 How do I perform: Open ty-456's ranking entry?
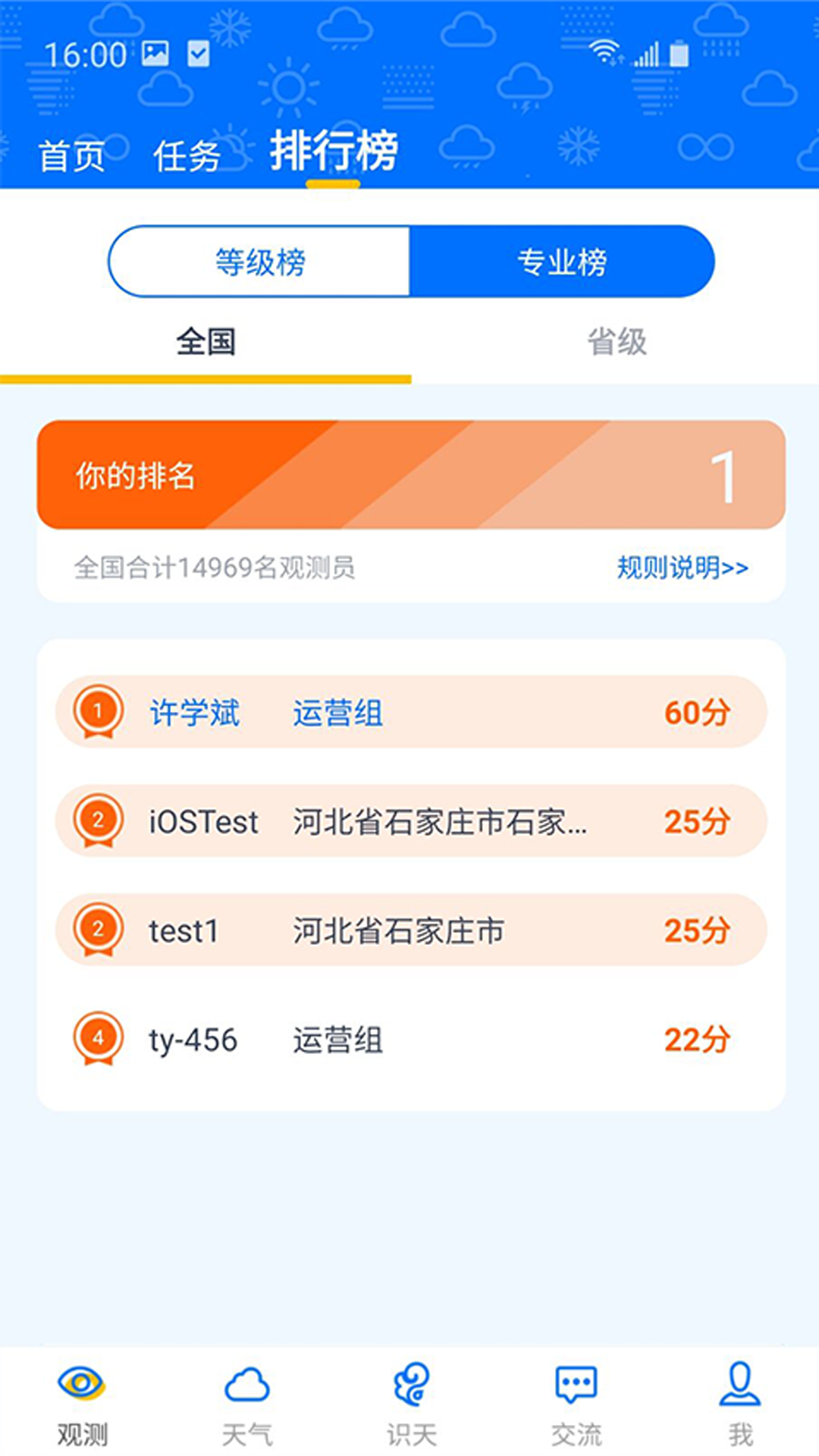click(411, 1040)
